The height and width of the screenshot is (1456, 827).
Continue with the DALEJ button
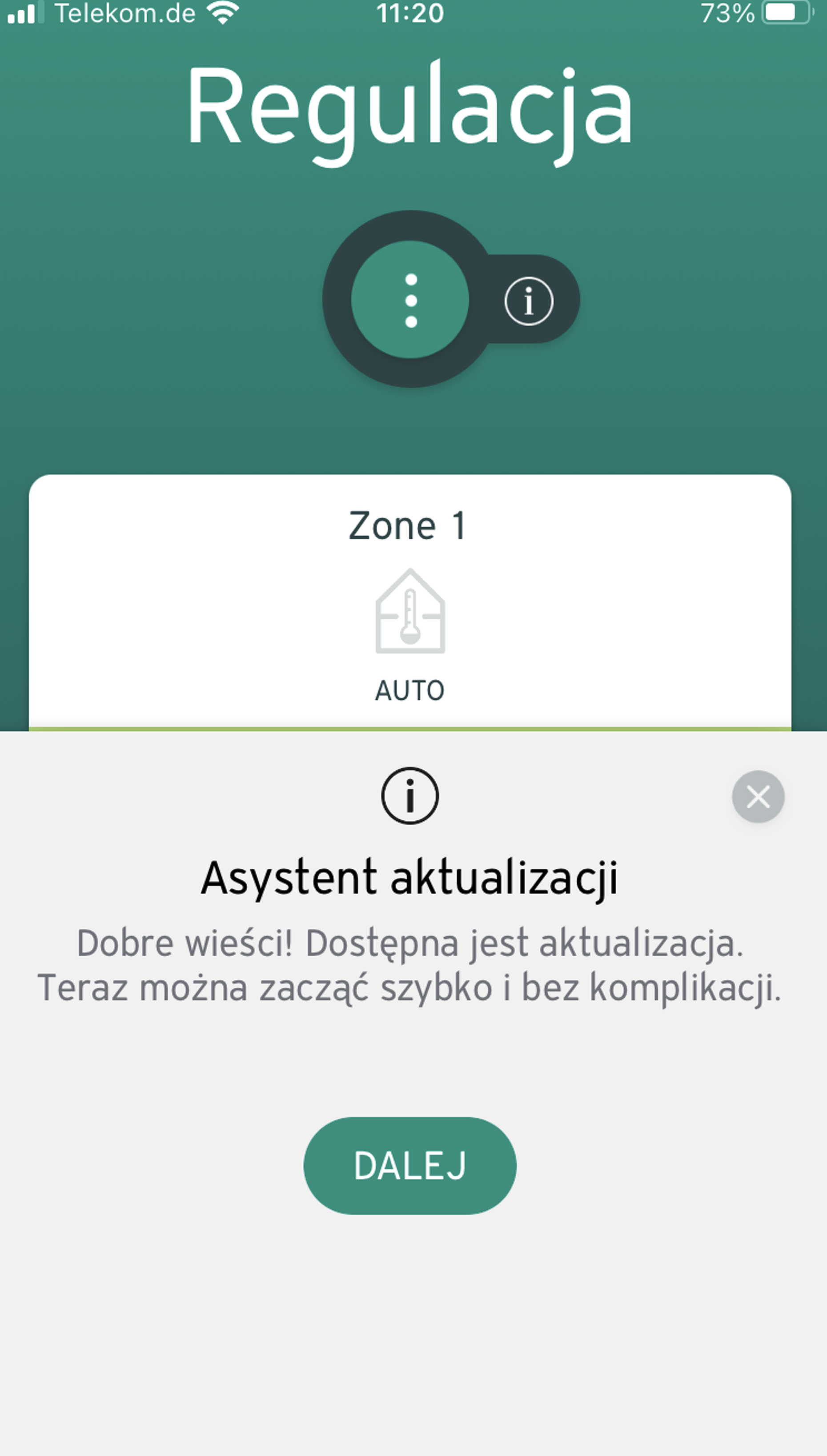click(x=410, y=1166)
